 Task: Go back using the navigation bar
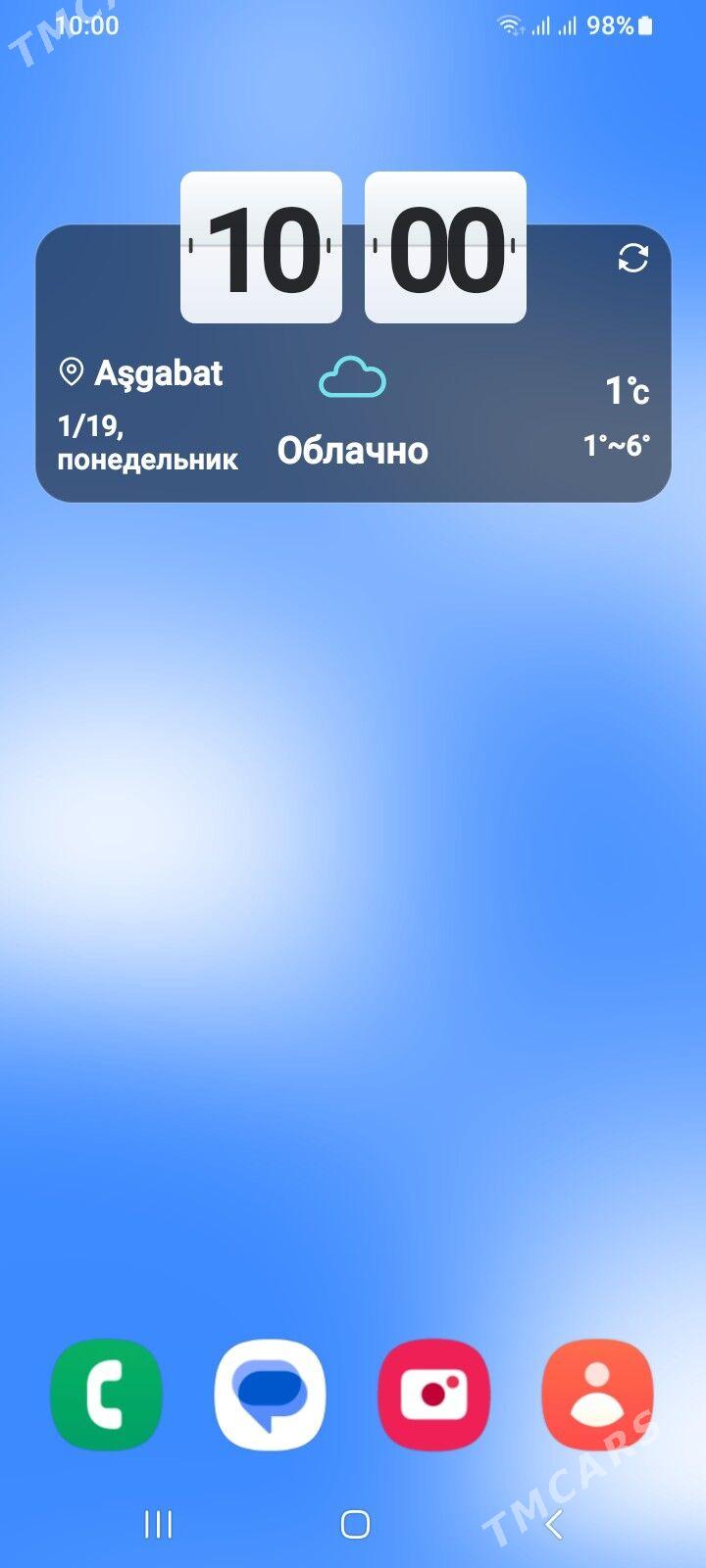click(x=554, y=1524)
